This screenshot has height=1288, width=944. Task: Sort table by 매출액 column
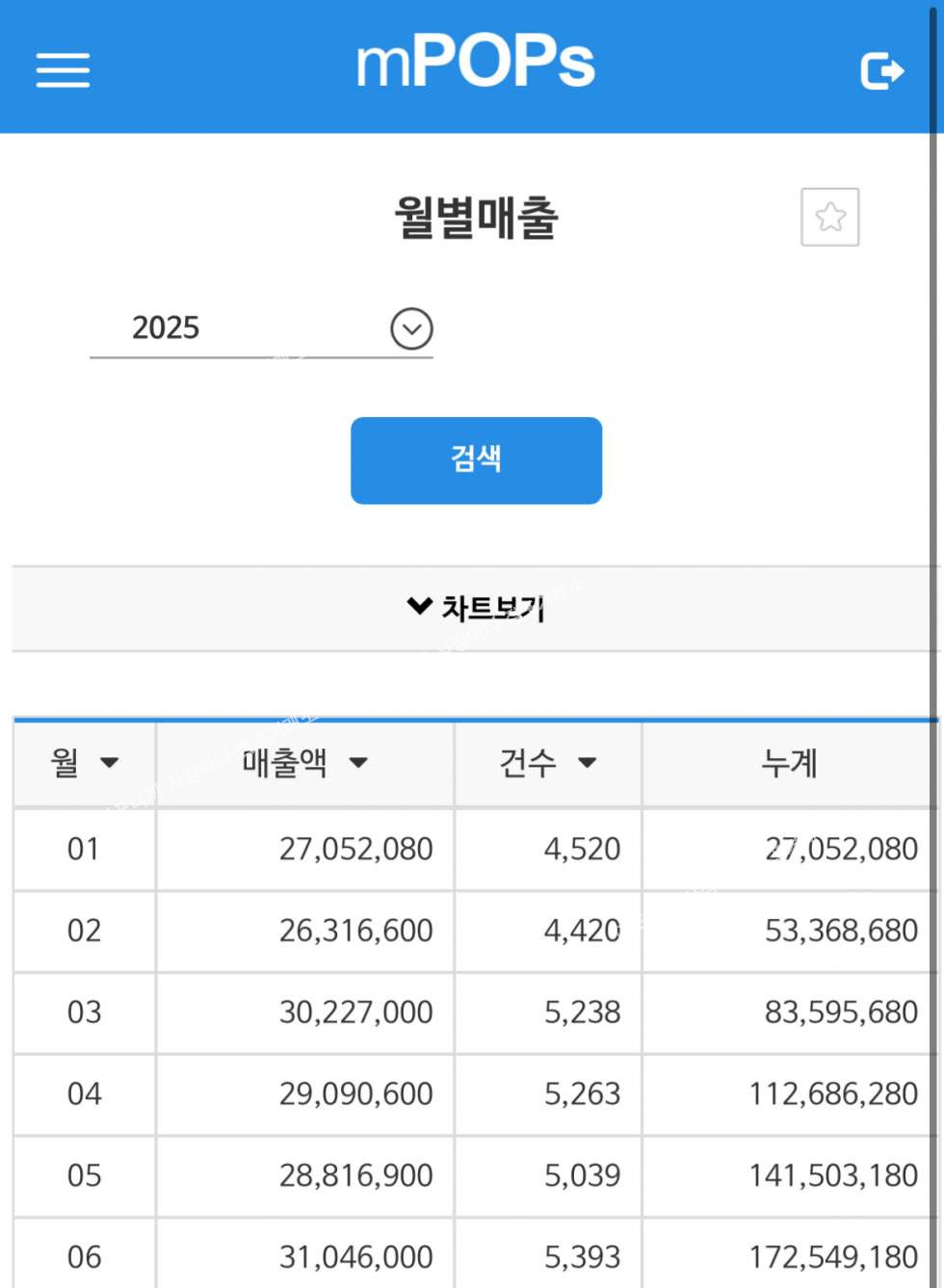[x=304, y=763]
